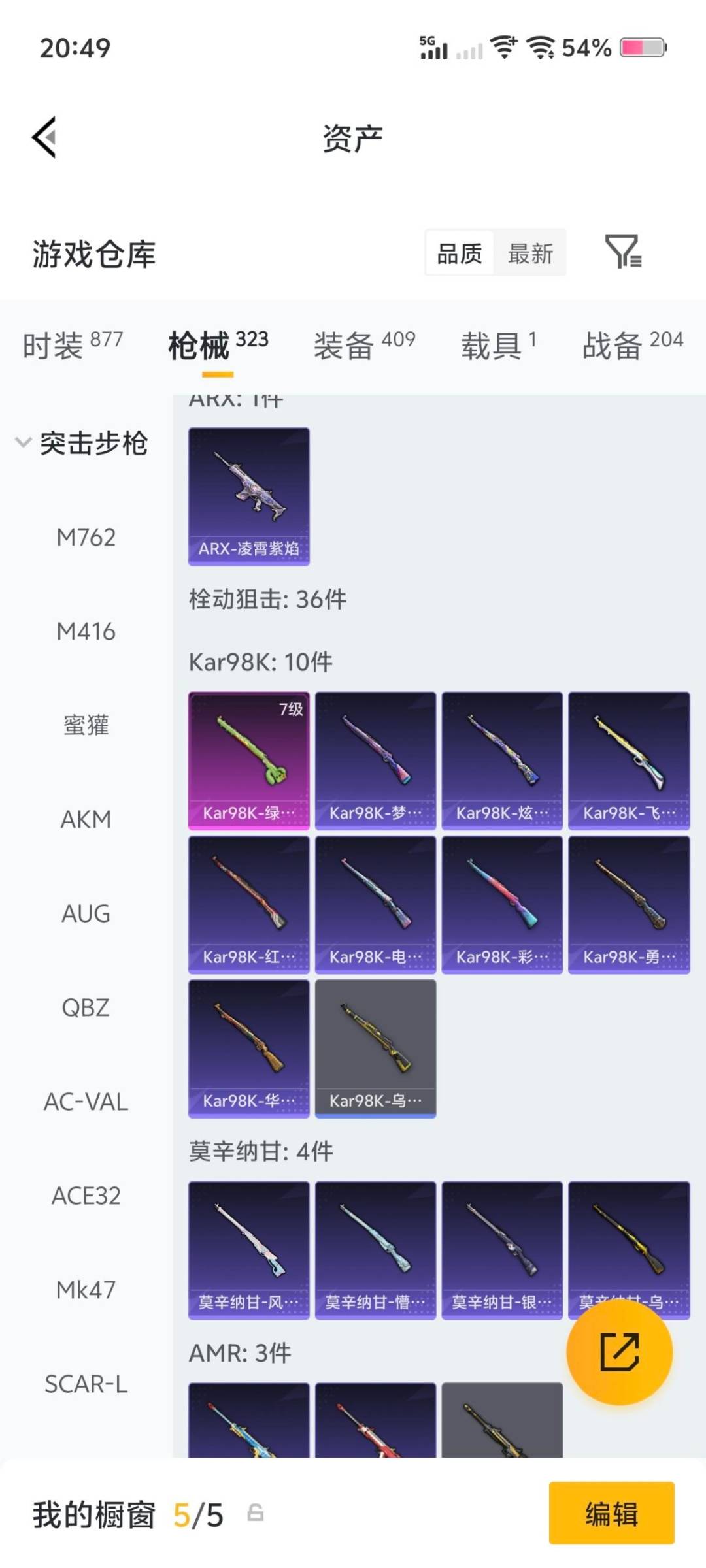Image resolution: width=706 pixels, height=1568 pixels.
Task: Switch sorting to 最新 mode
Action: [531, 253]
